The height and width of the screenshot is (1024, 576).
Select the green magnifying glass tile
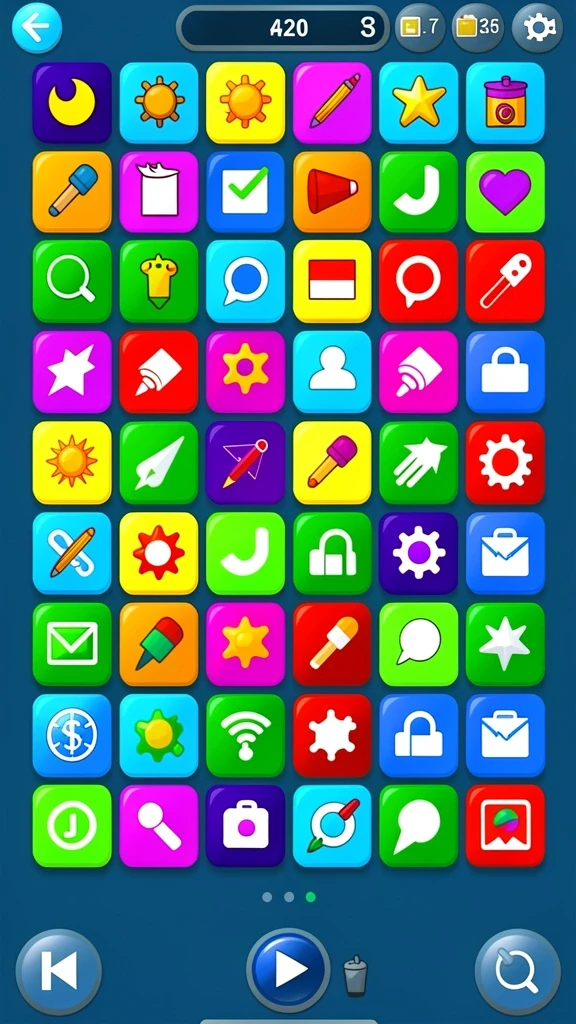click(72, 281)
